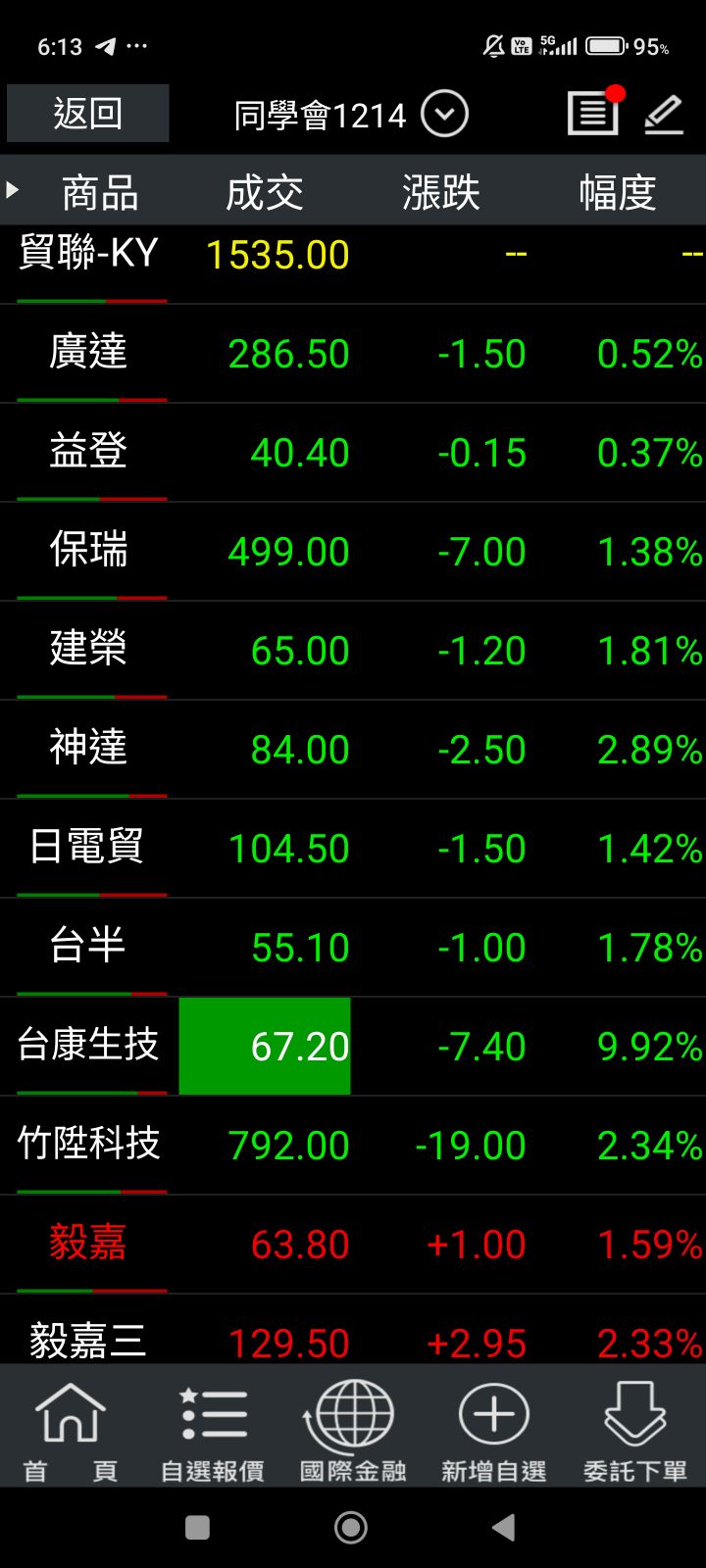
Task: Tap 新增自選 to add a stock
Action: point(493,1431)
